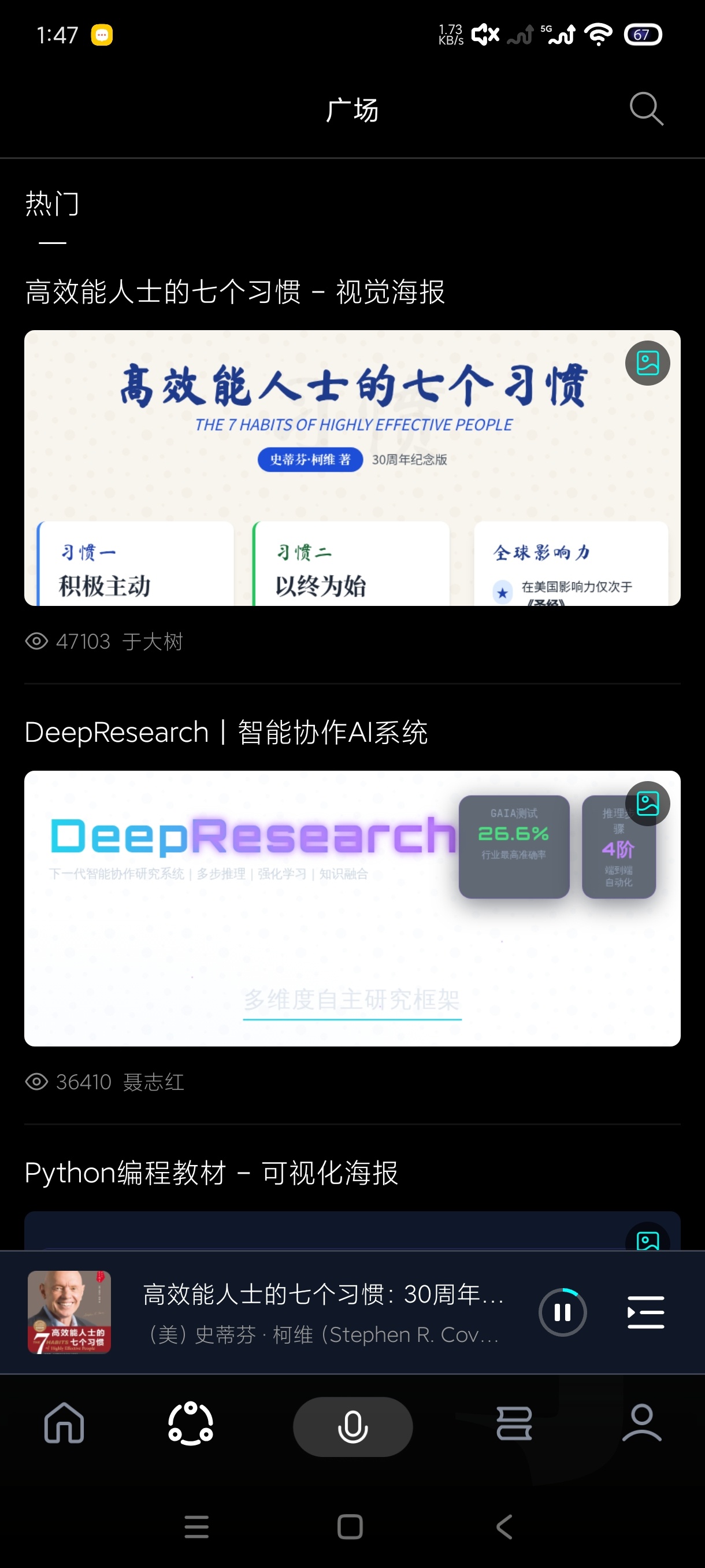Tap the image badge on the DeepResearch card
The height and width of the screenshot is (1568, 705).
click(647, 803)
